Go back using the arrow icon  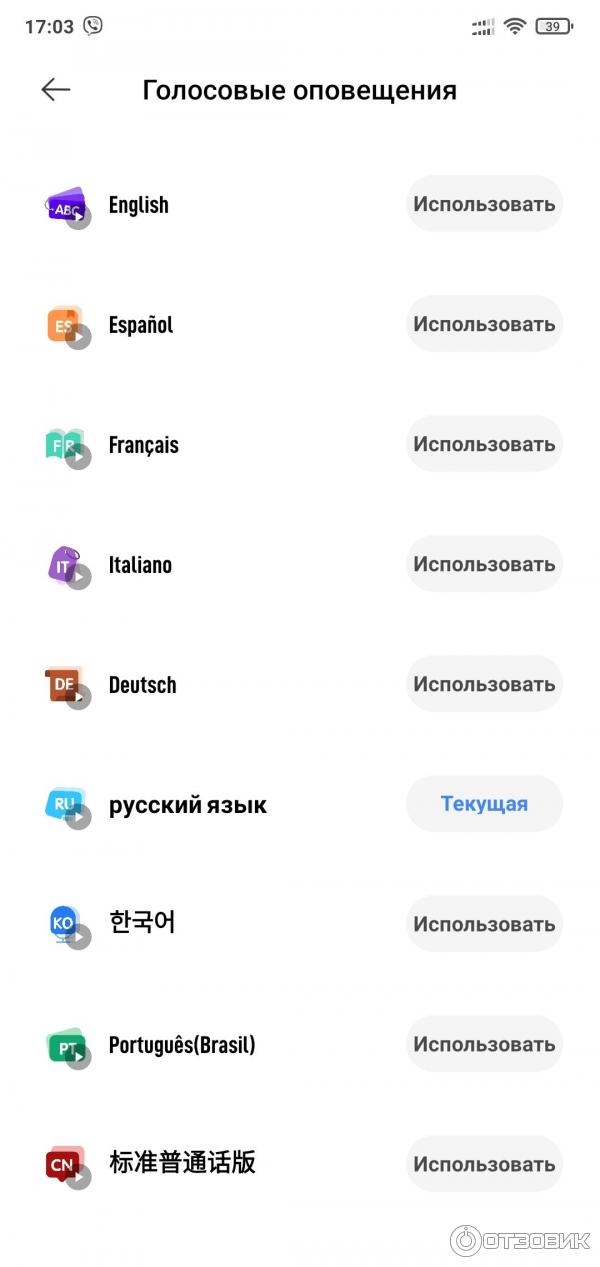55,90
